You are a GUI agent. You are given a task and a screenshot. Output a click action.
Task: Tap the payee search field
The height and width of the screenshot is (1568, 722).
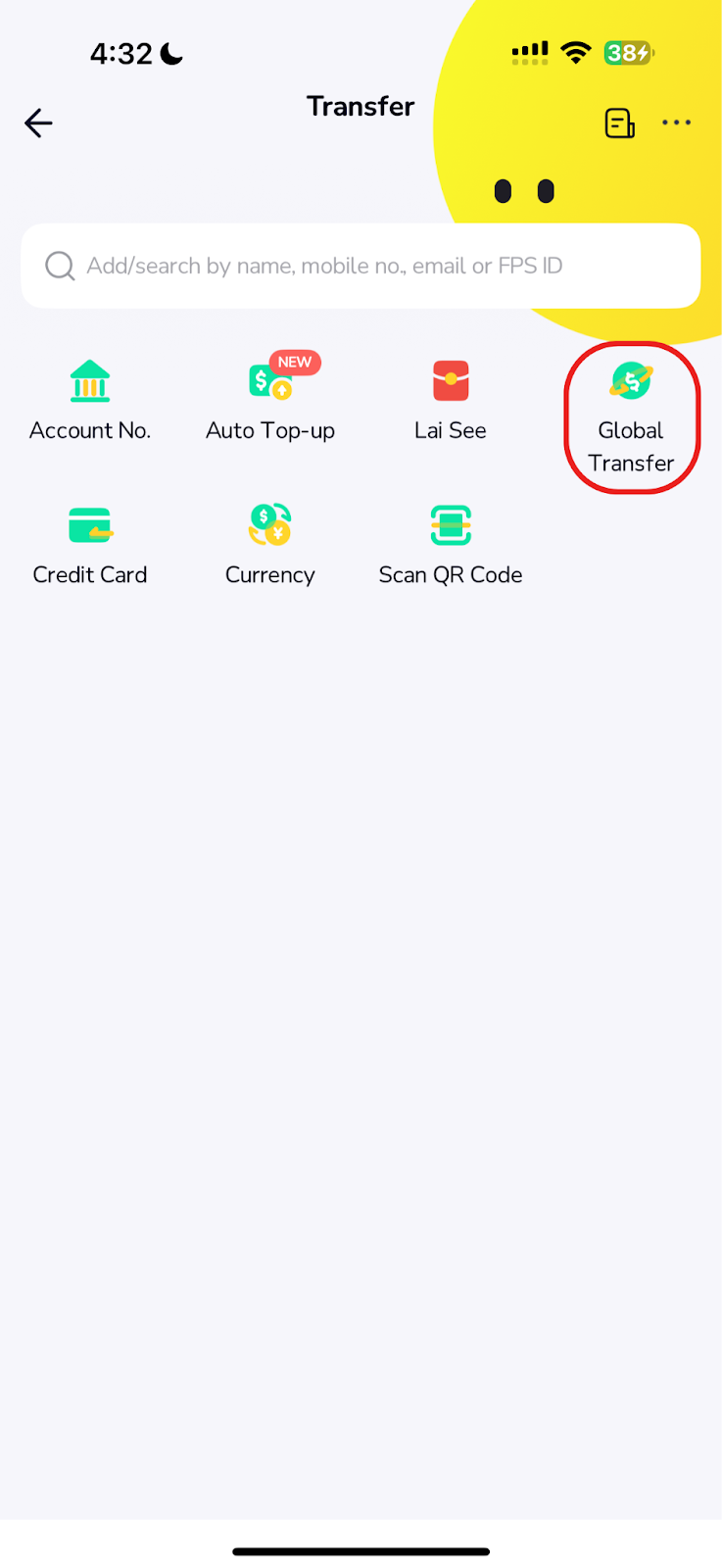(361, 266)
